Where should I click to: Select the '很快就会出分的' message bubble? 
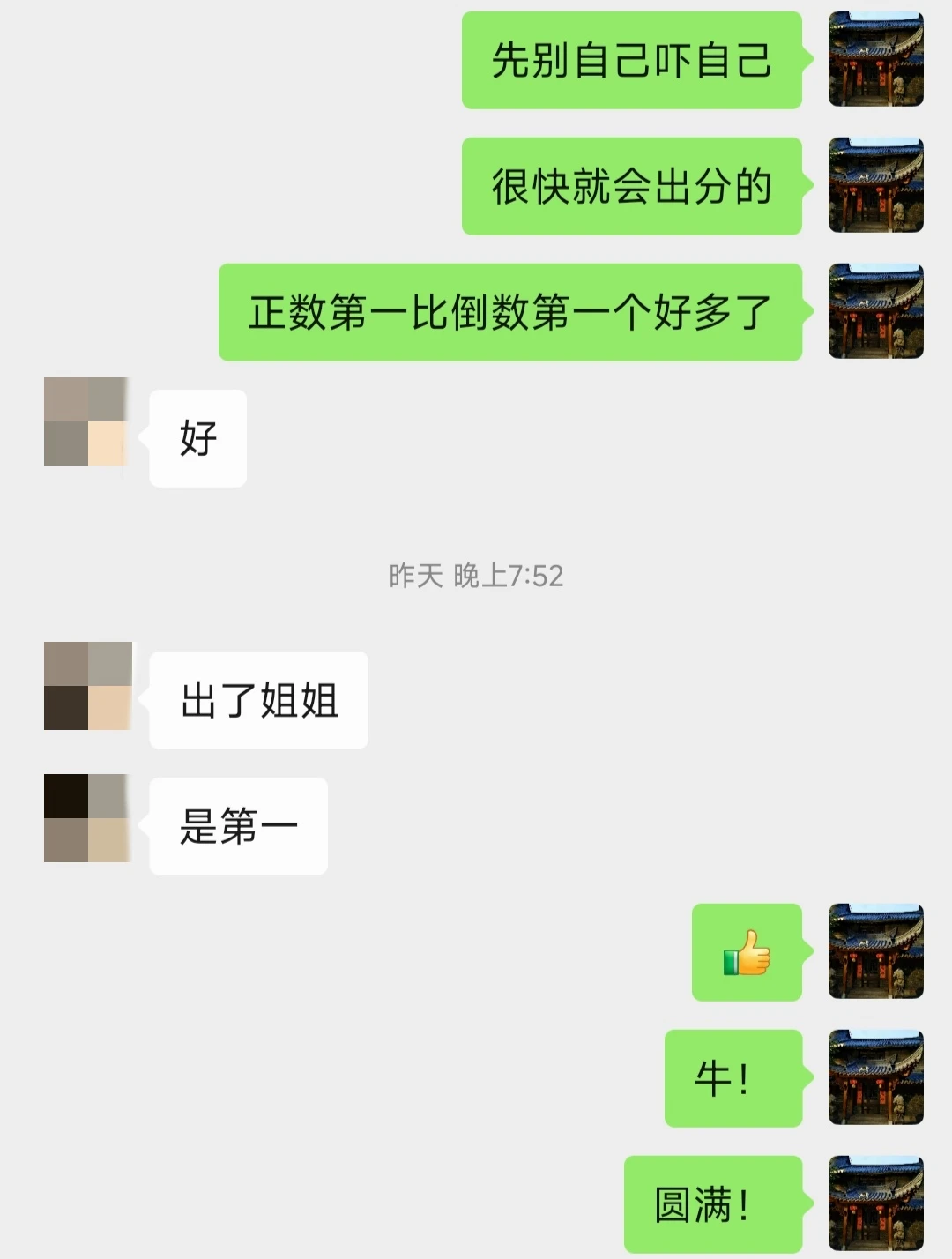(630, 185)
